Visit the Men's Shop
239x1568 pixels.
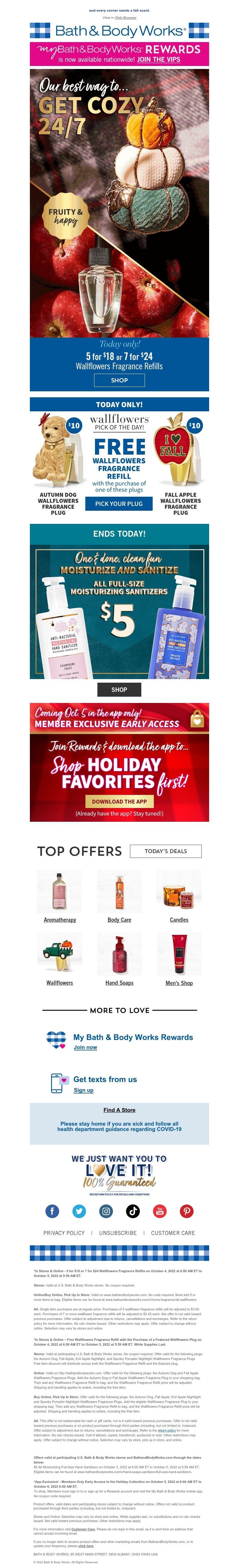(x=179, y=982)
